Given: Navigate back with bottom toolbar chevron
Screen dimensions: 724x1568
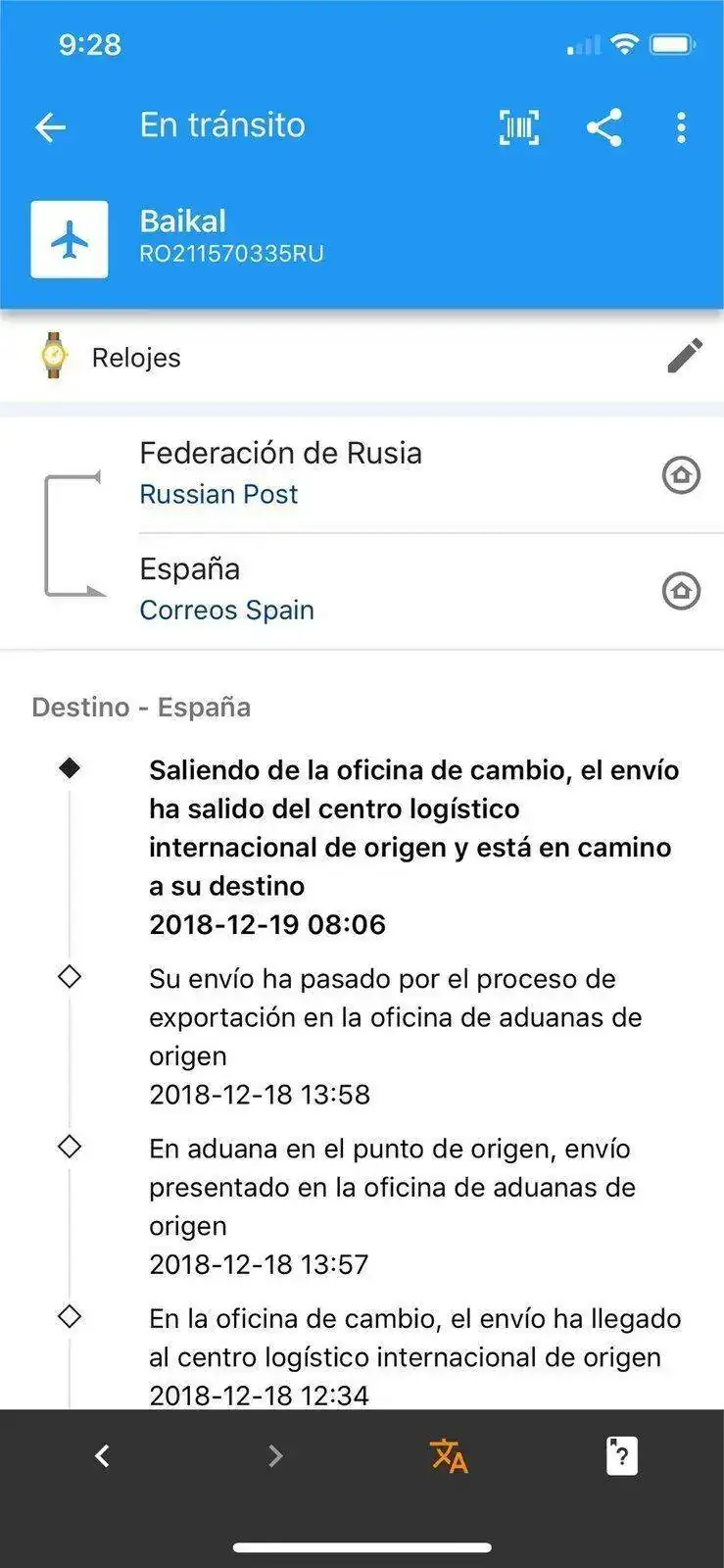Looking at the screenshot, I should (x=102, y=1456).
